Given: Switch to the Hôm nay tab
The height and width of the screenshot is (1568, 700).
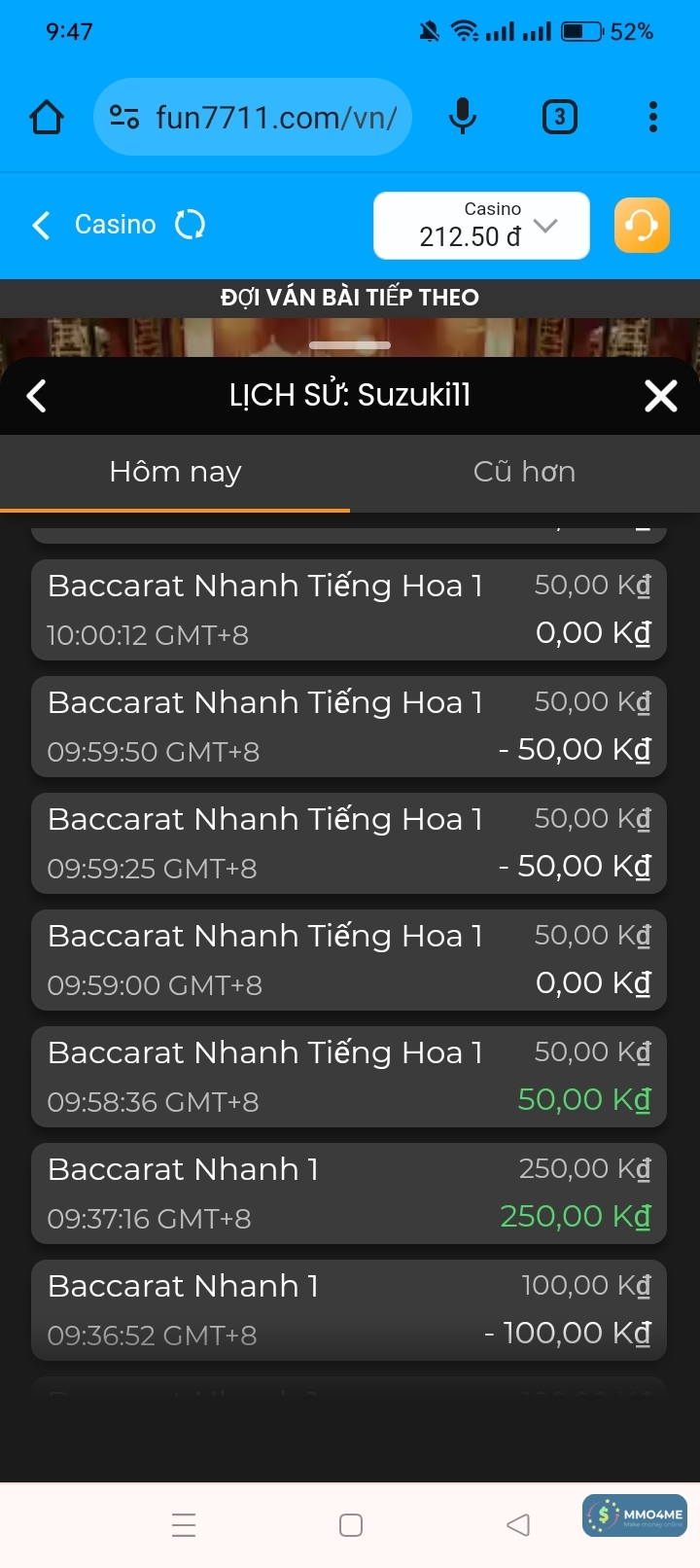Looking at the screenshot, I should tap(175, 473).
